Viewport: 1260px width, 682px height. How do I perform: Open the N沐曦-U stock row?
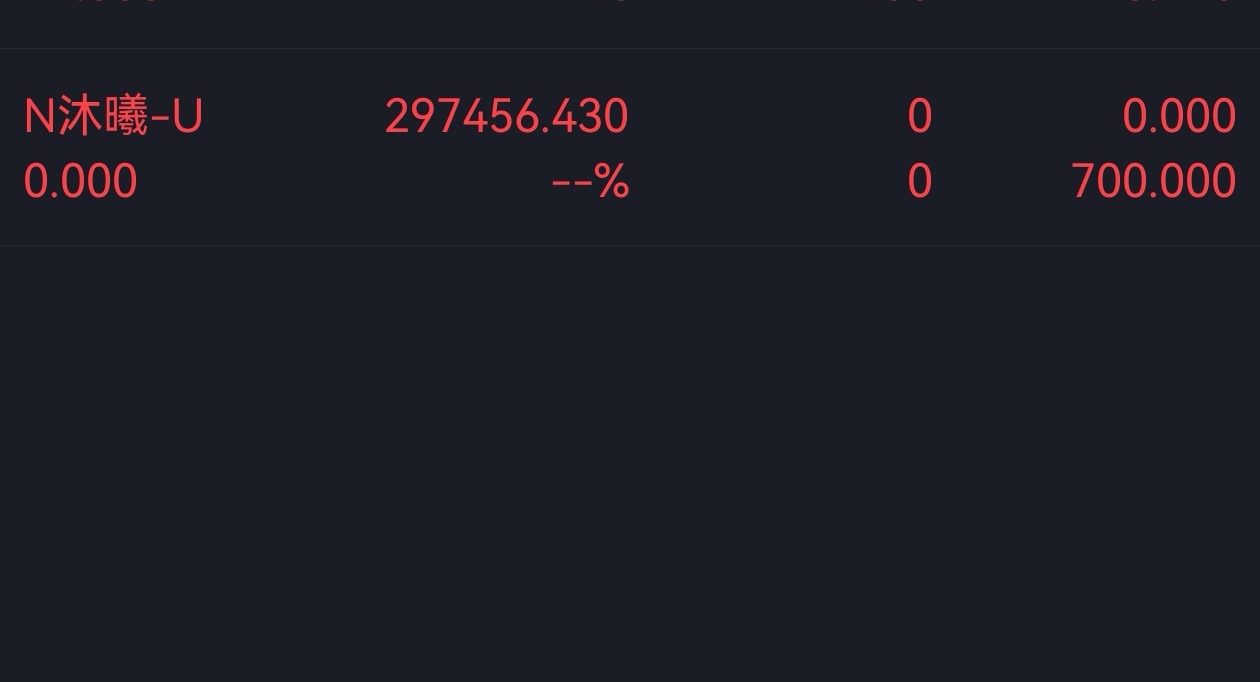630,147
